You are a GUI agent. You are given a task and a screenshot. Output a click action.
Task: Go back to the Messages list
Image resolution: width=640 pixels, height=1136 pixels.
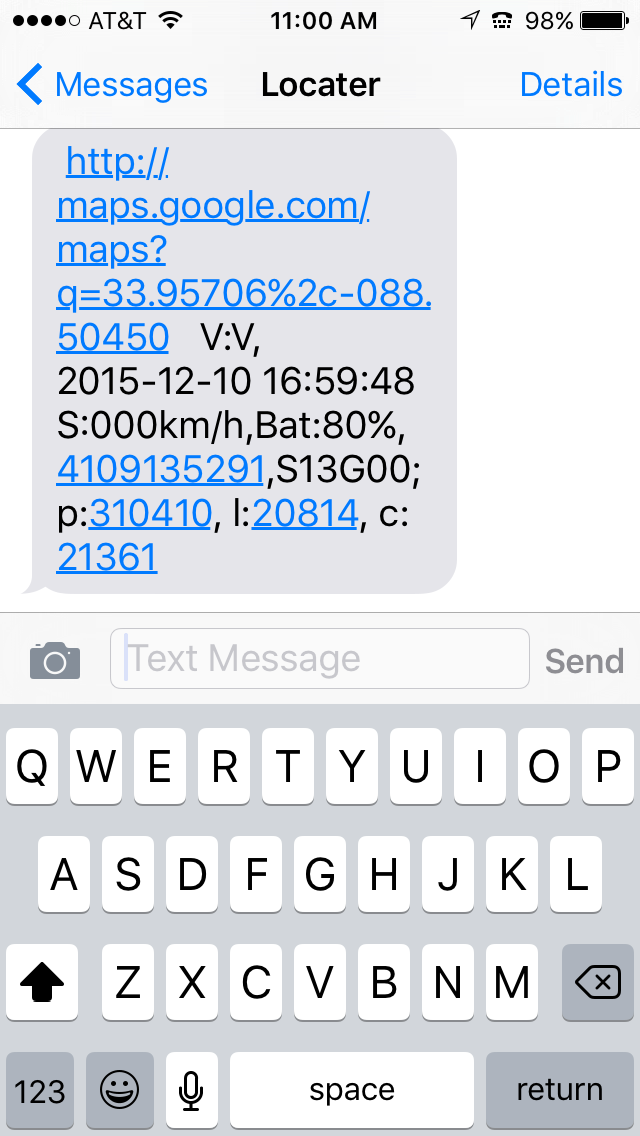[x=112, y=84]
